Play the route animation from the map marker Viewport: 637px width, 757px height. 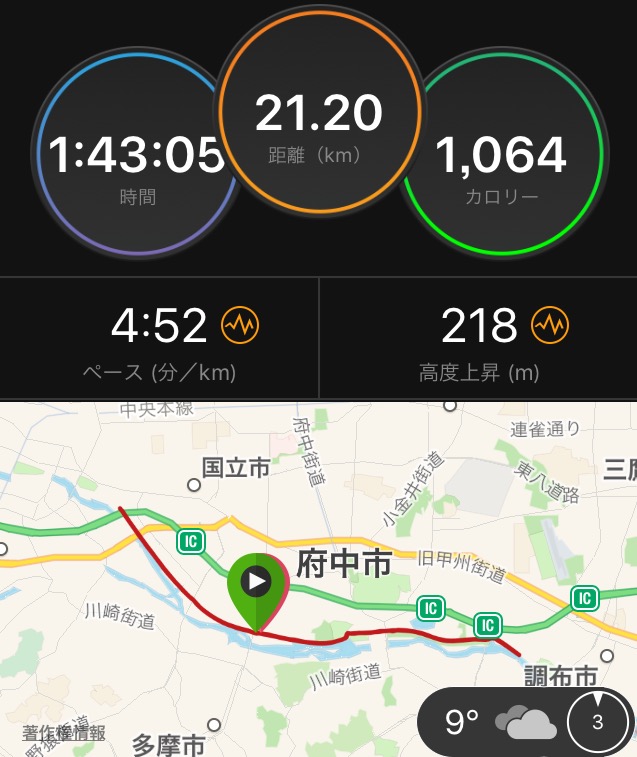coord(258,581)
